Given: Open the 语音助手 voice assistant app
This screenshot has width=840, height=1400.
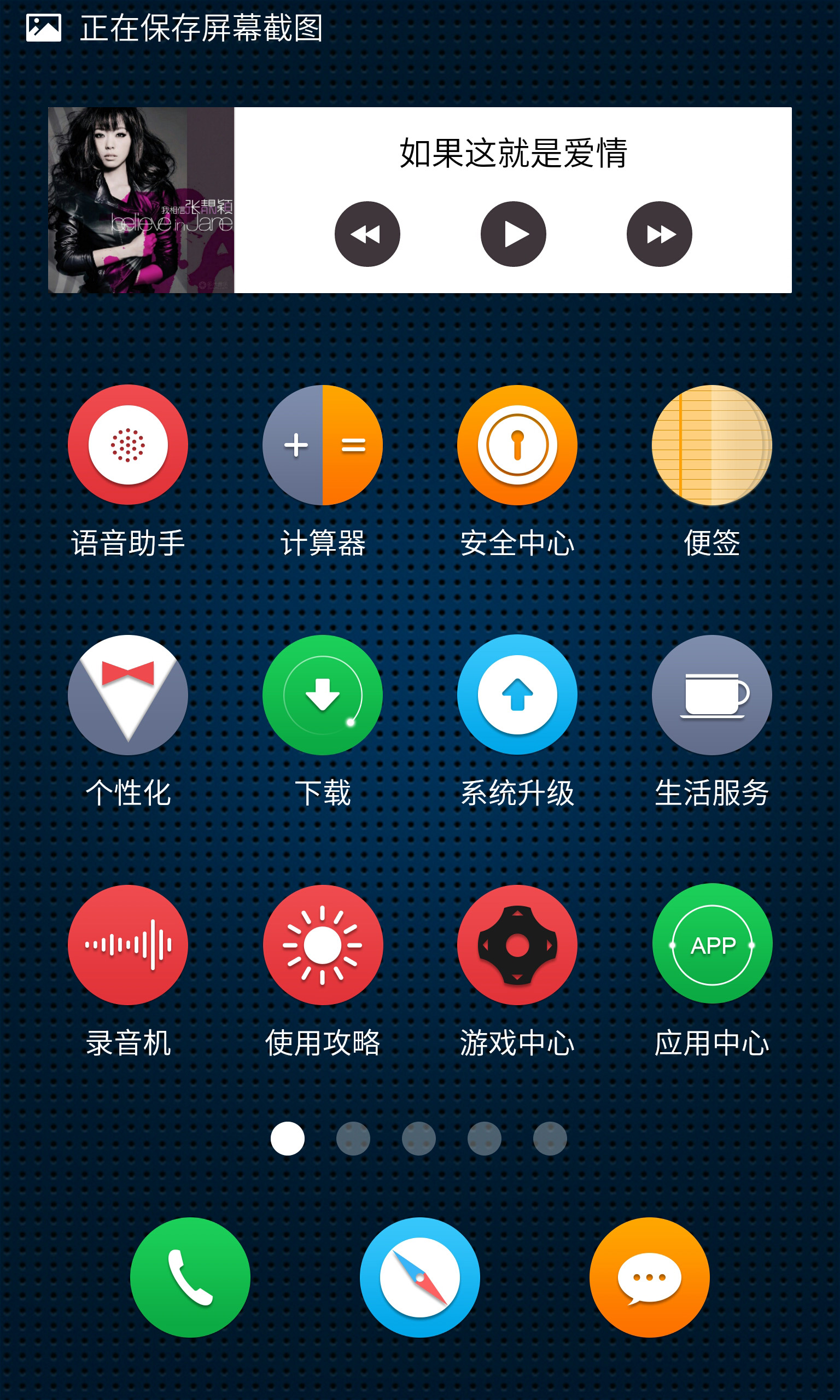Looking at the screenshot, I should click(x=128, y=445).
